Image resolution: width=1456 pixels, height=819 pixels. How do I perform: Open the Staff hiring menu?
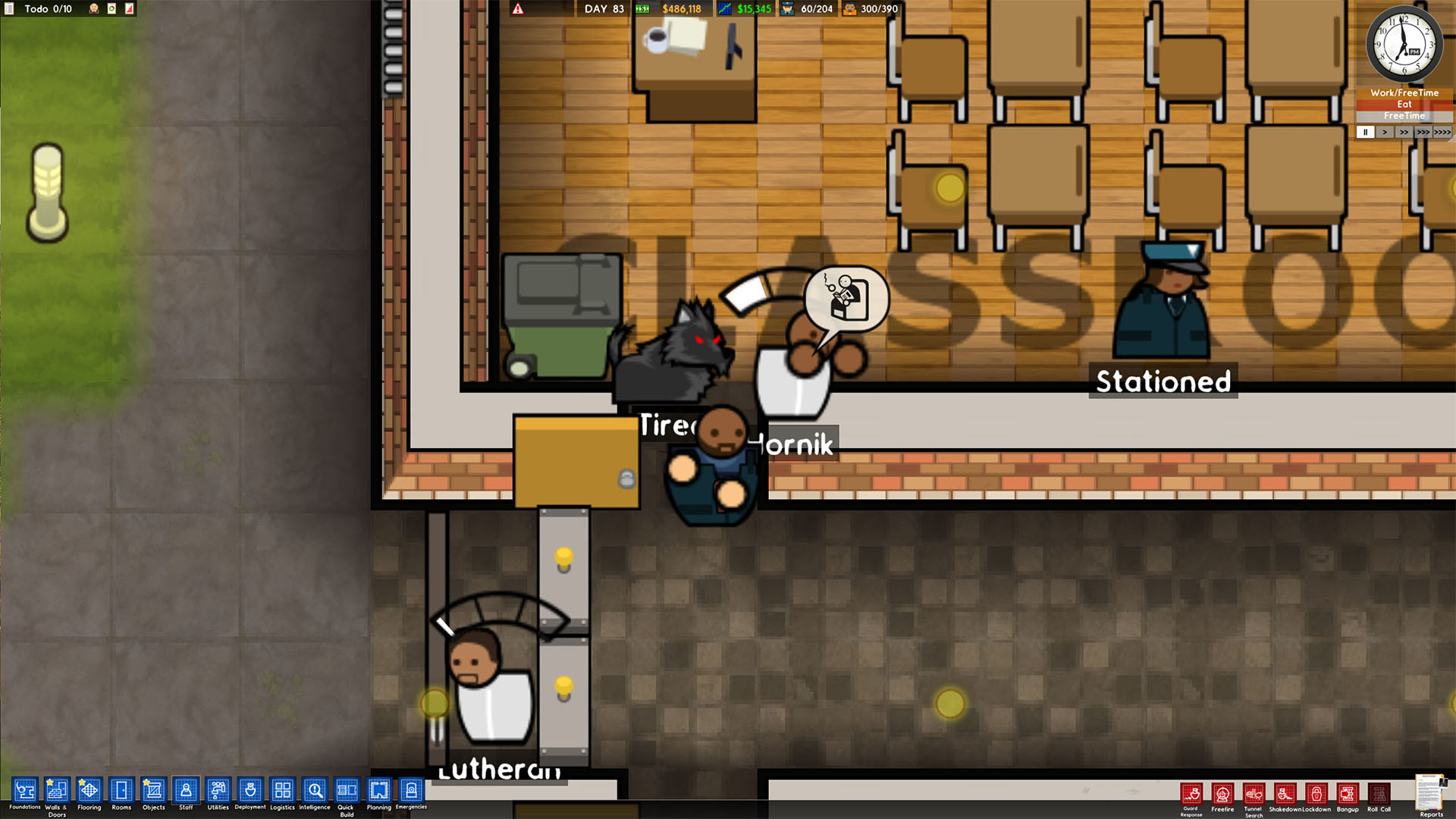click(186, 791)
